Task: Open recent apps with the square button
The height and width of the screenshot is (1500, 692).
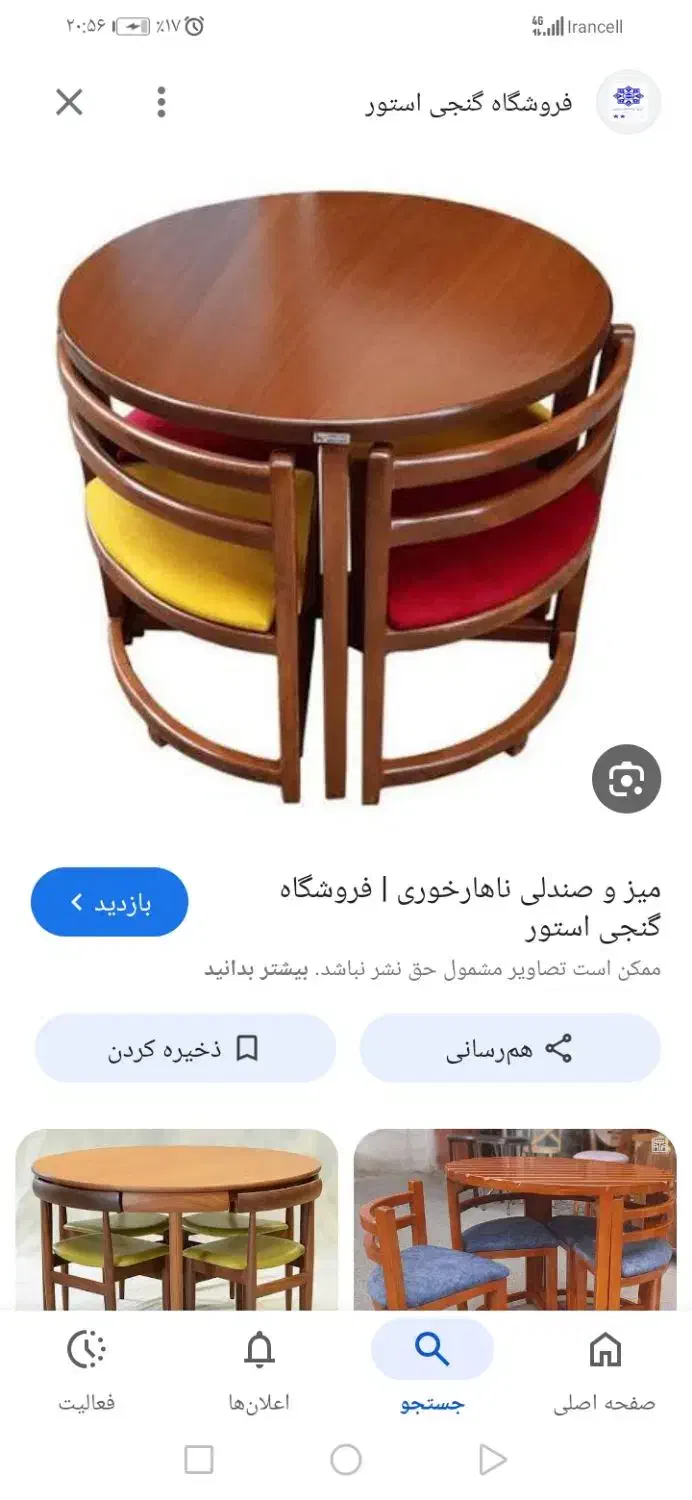Action: 199,1460
